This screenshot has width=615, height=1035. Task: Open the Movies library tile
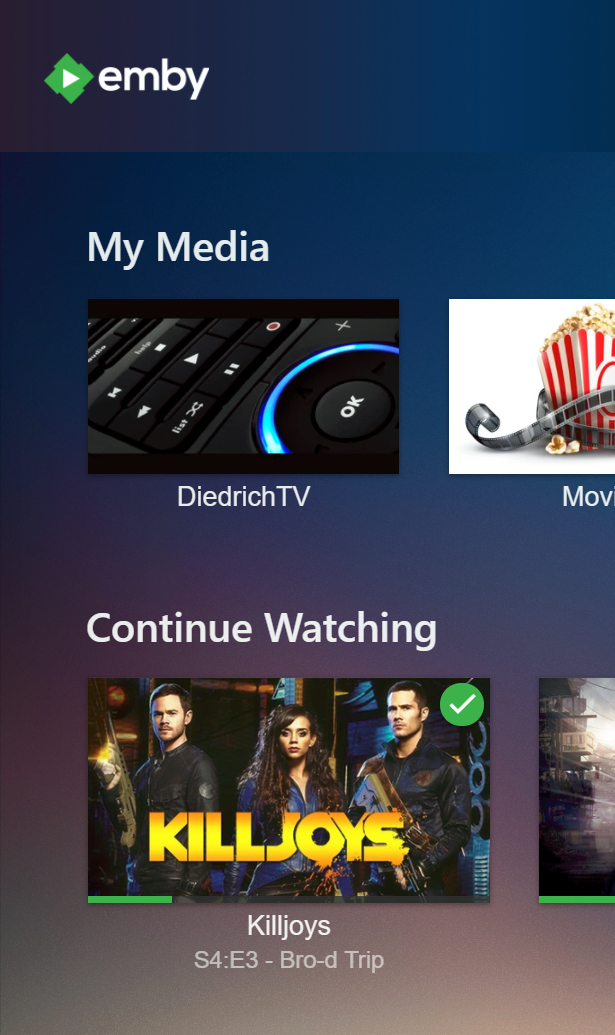tap(532, 386)
